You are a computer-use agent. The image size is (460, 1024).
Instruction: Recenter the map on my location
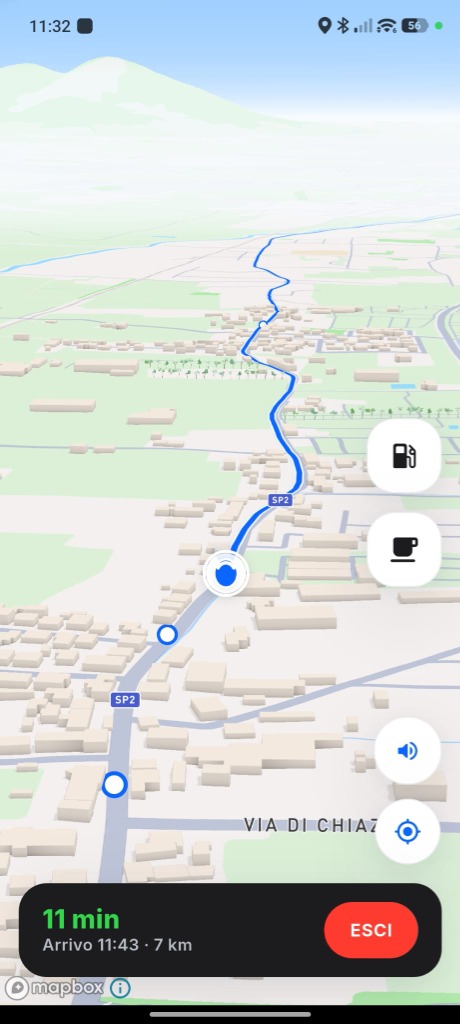click(407, 831)
